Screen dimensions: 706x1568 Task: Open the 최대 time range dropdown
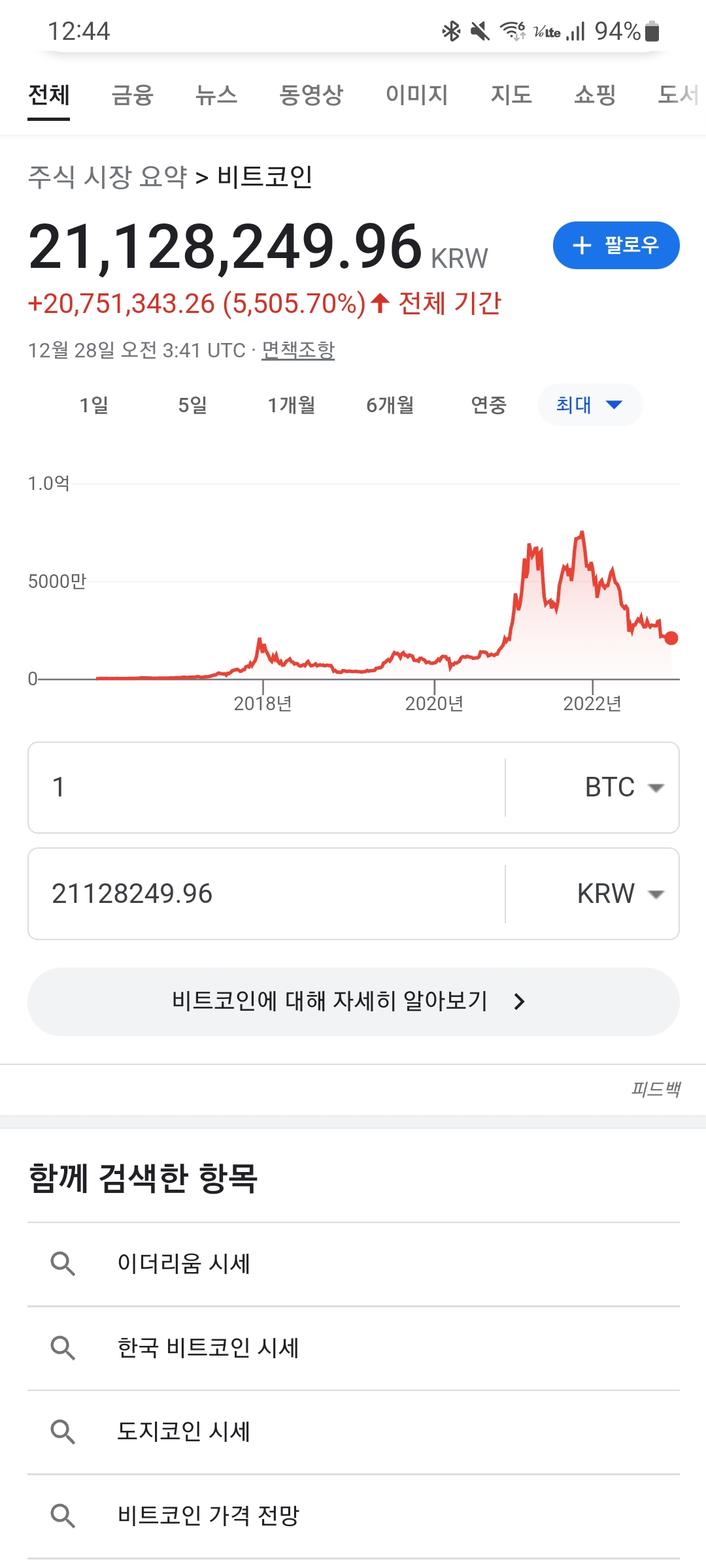tap(588, 404)
